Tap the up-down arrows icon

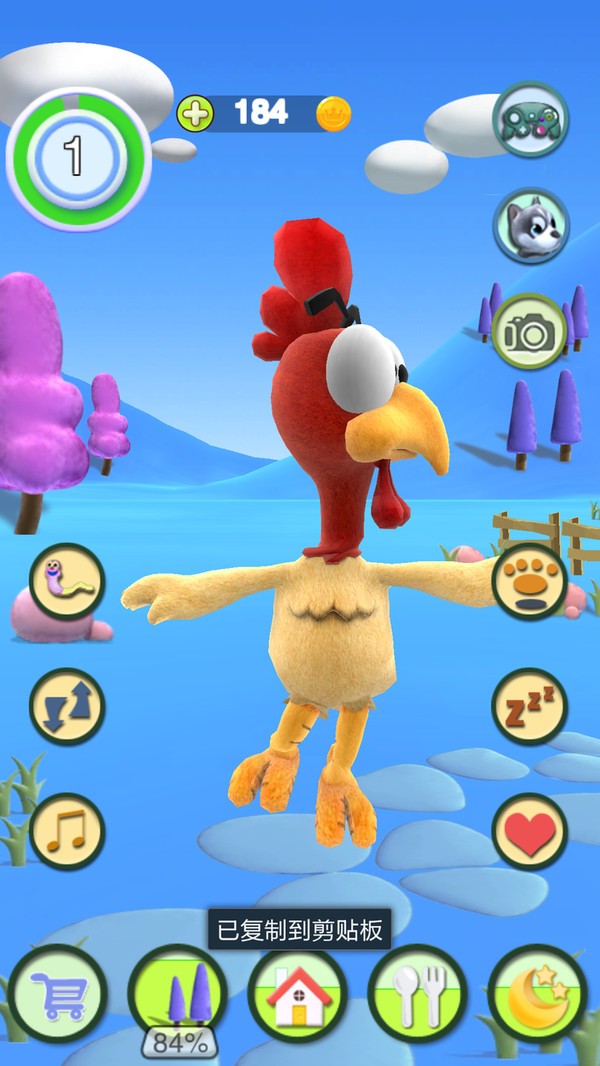pos(67,706)
